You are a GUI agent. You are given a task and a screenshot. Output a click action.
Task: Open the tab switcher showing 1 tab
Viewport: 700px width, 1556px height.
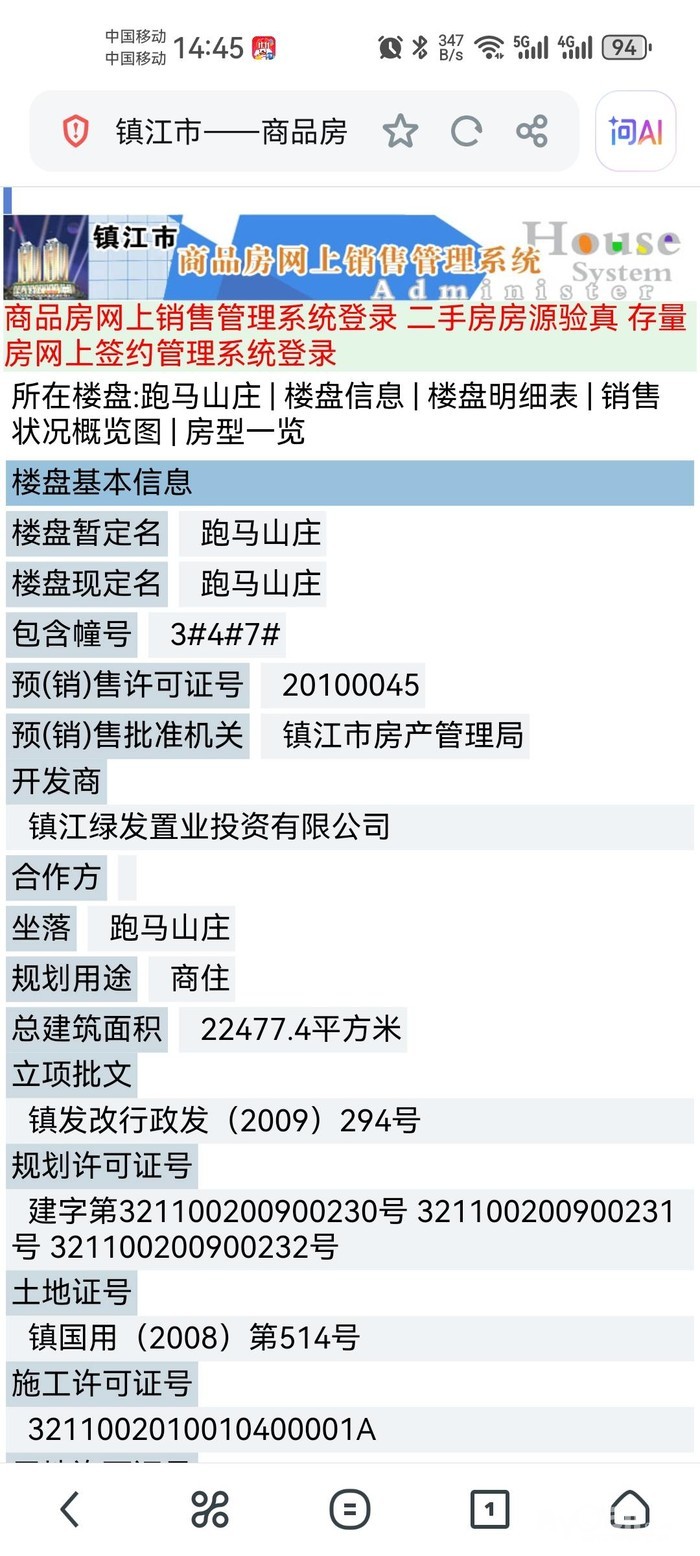(x=490, y=1509)
